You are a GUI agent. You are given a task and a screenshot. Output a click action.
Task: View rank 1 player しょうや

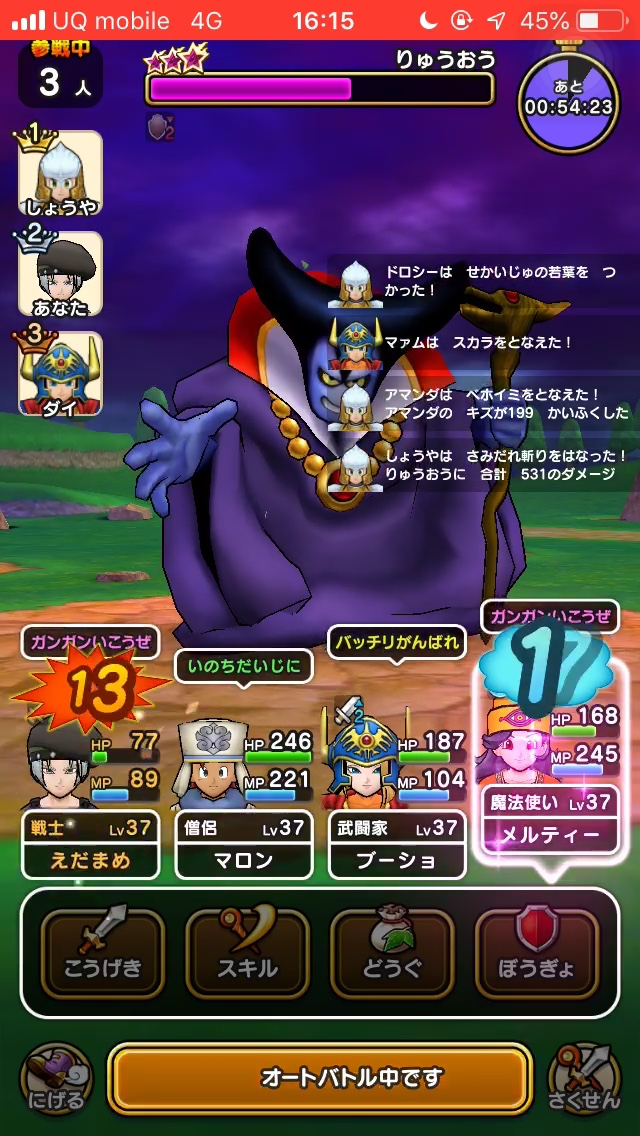pyautogui.click(x=60, y=175)
